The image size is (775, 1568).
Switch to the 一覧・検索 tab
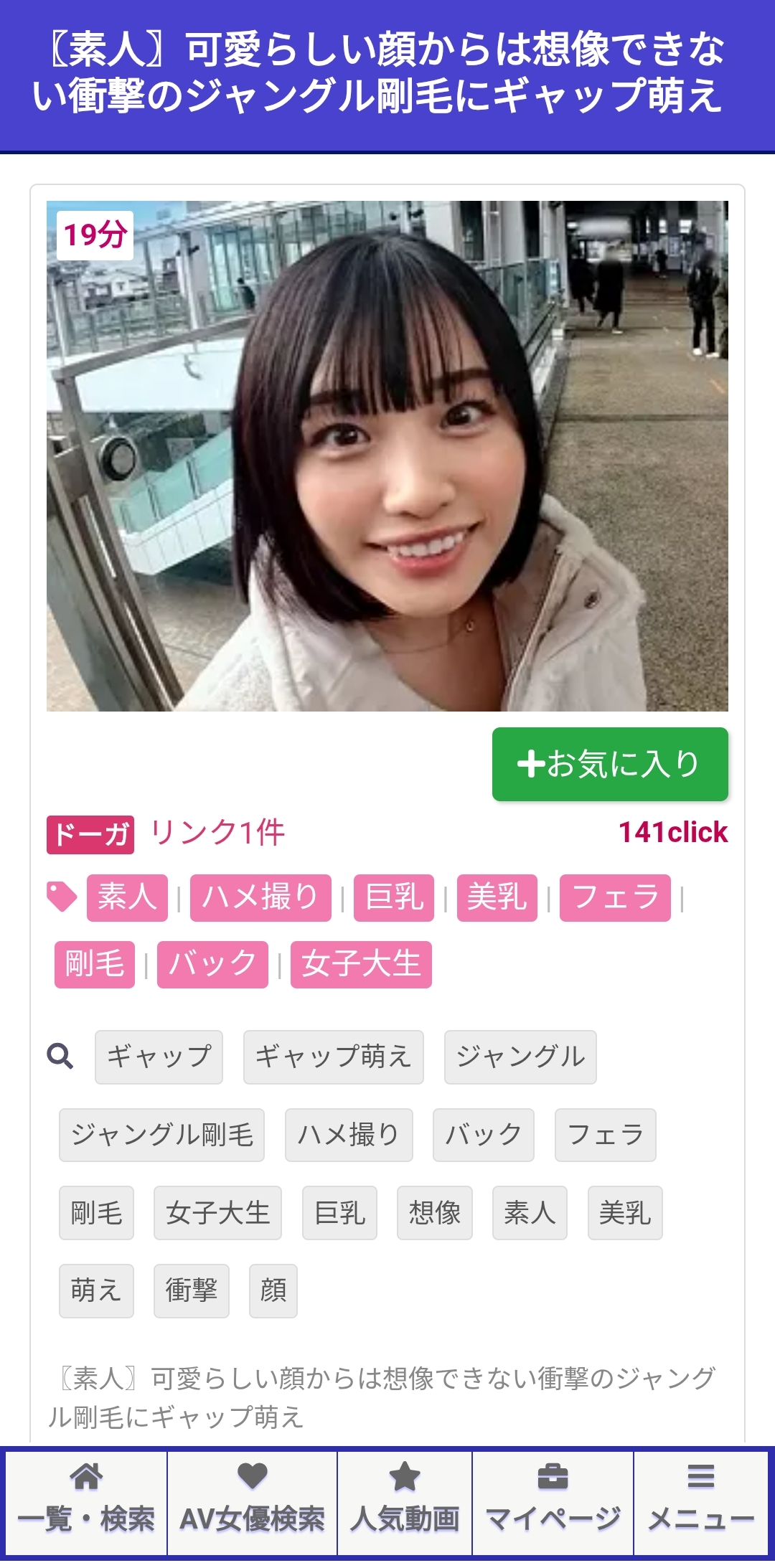coord(86,1503)
